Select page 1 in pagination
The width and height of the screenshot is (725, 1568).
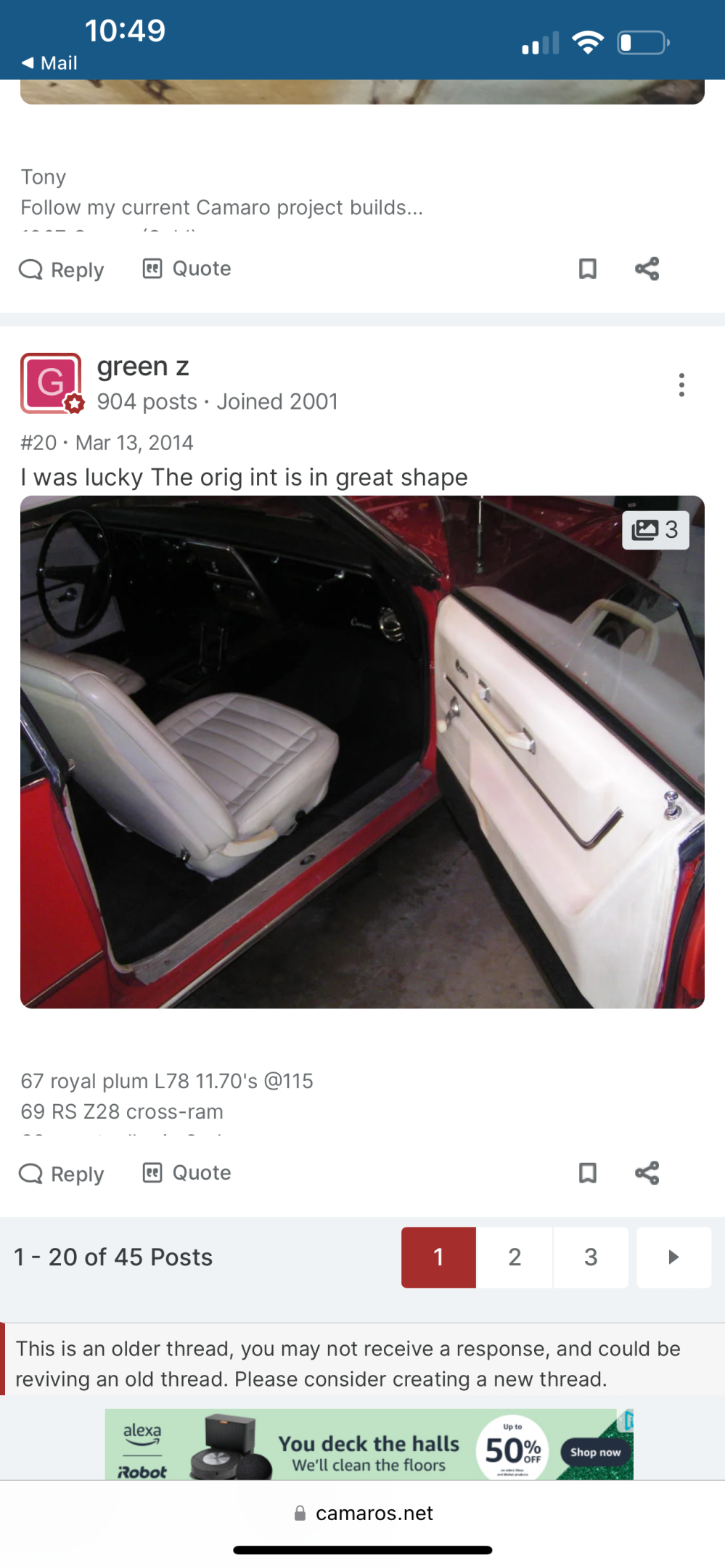[x=438, y=1257]
